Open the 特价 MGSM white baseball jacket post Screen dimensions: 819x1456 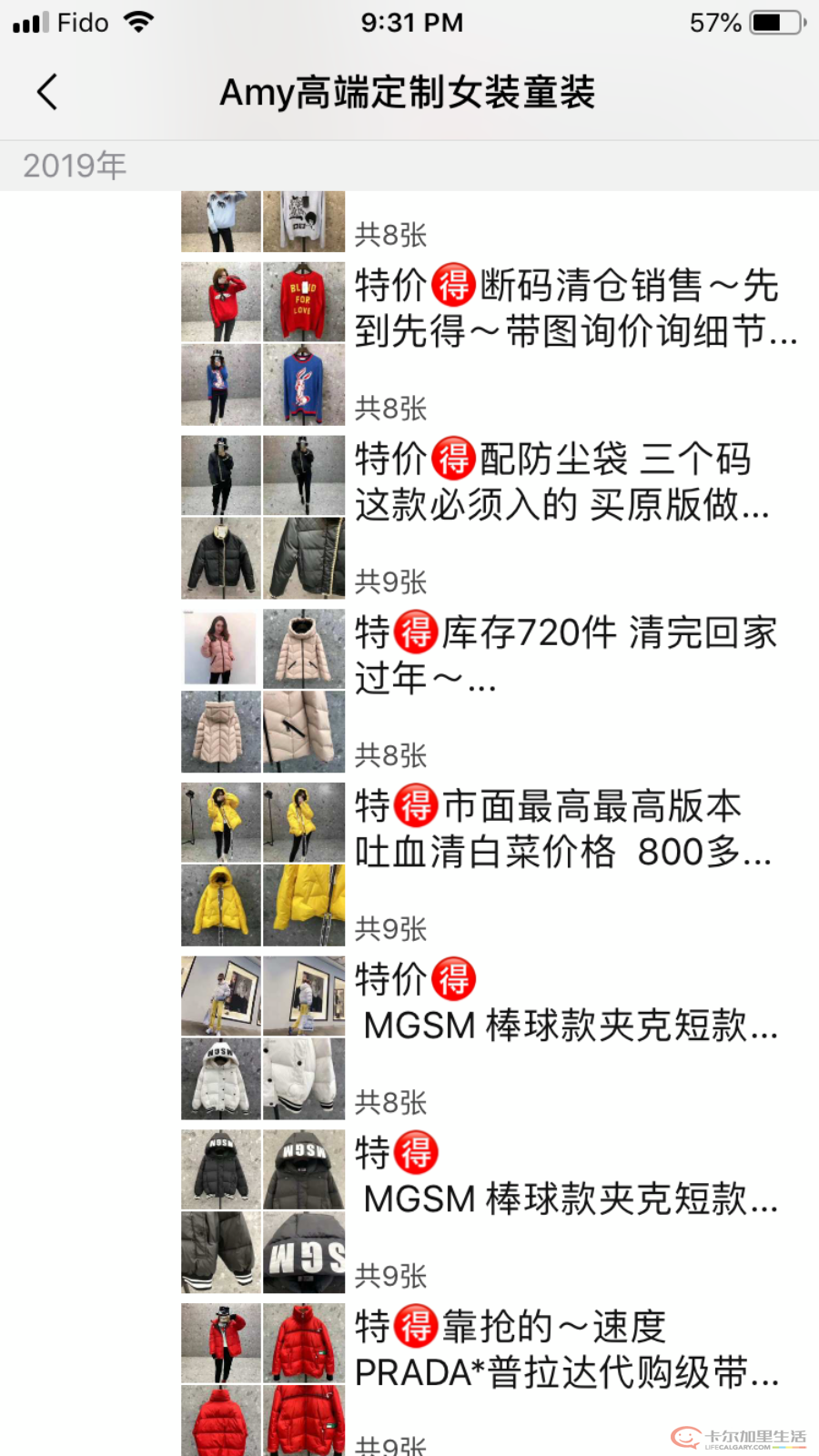[x=569, y=1003]
